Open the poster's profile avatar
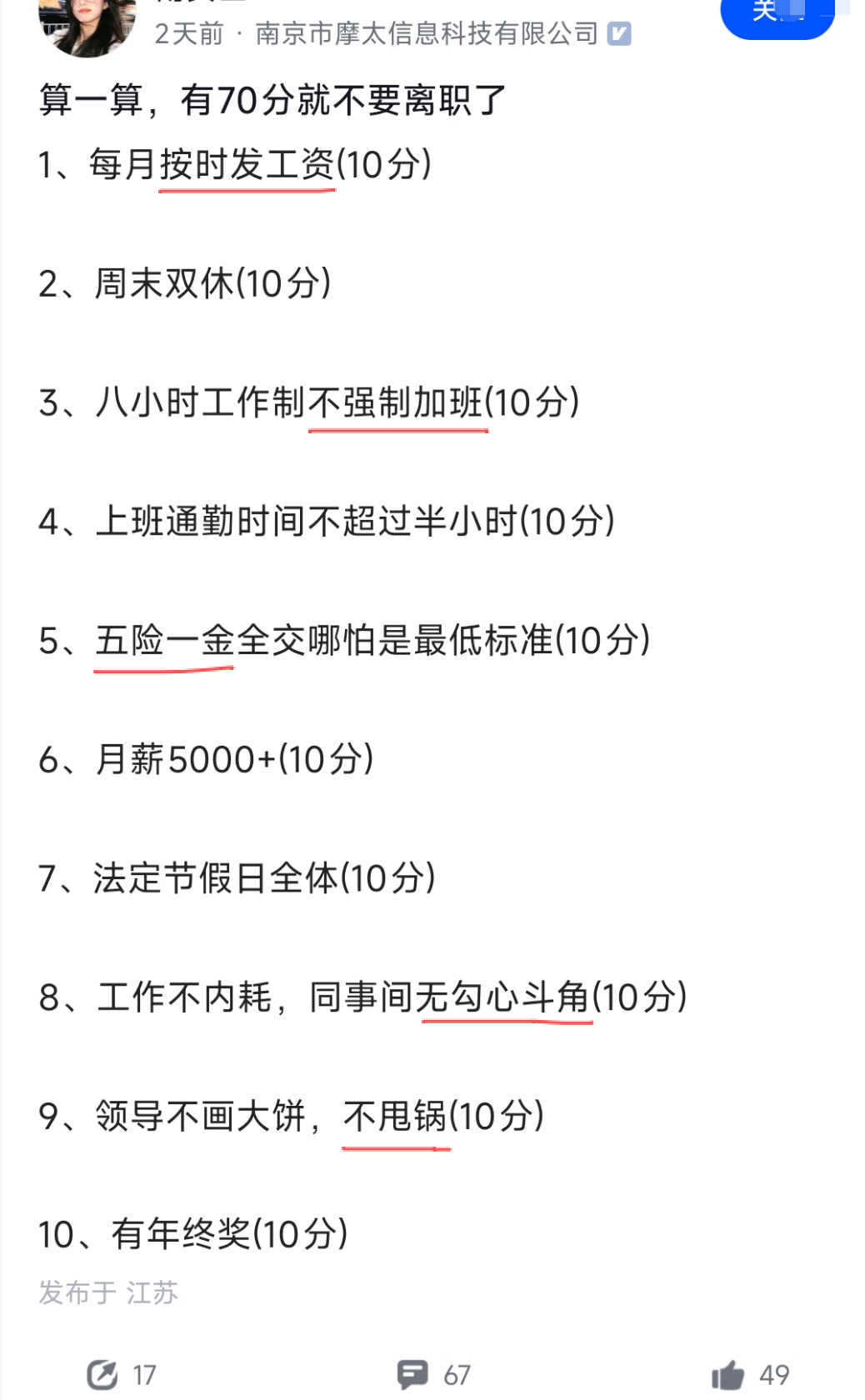Screen dimensions: 865x1400 pyautogui.click(x=87, y=25)
